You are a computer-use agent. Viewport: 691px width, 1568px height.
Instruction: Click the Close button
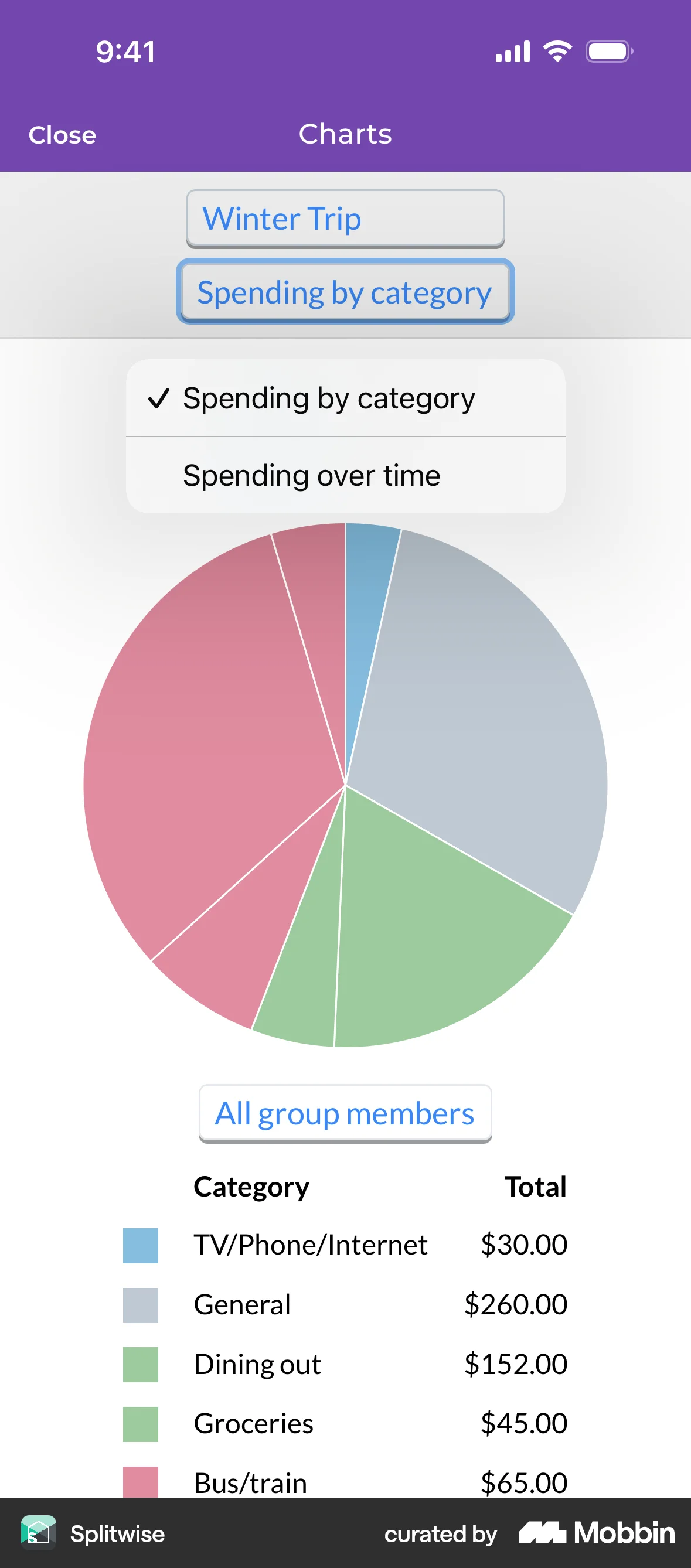(x=62, y=135)
